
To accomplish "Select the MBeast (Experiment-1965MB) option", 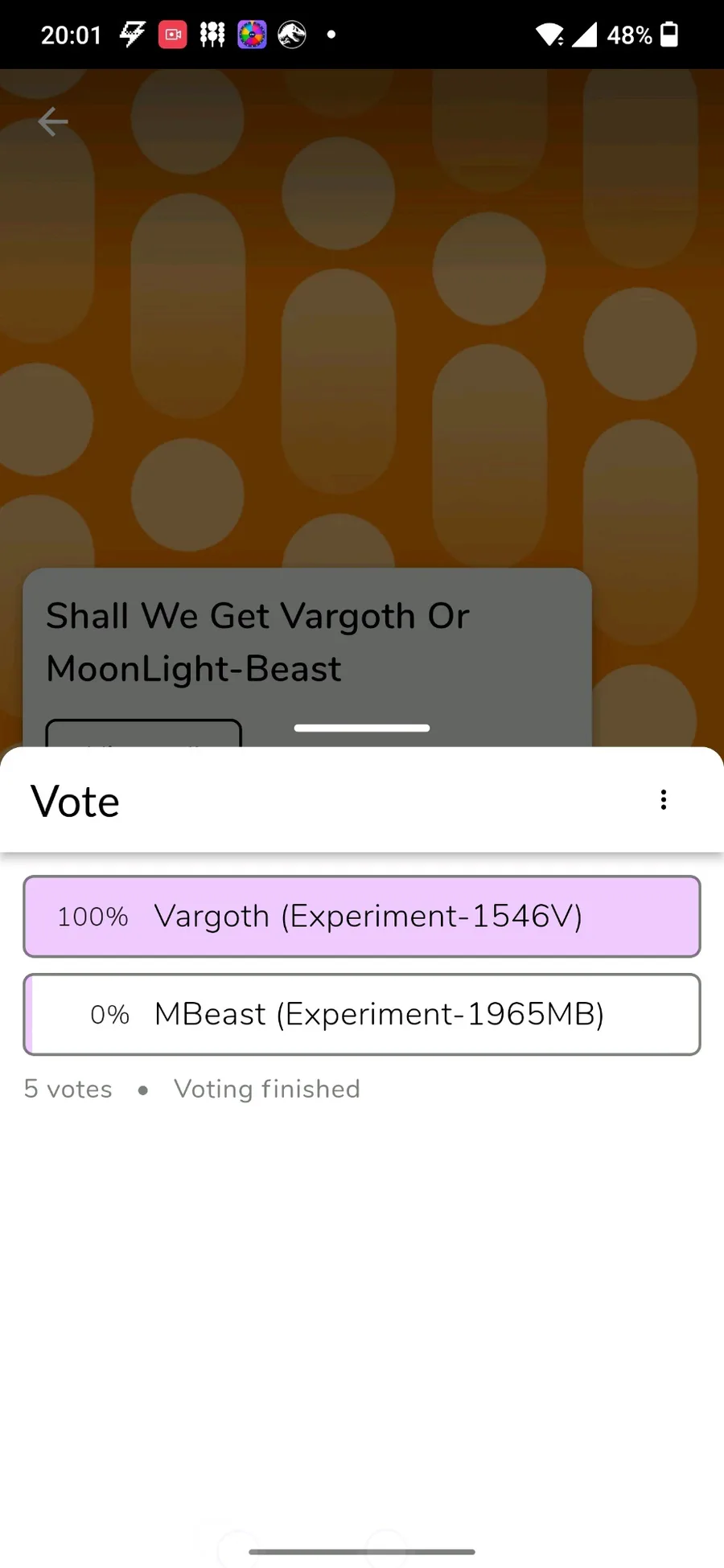I will pyautogui.click(x=362, y=1015).
